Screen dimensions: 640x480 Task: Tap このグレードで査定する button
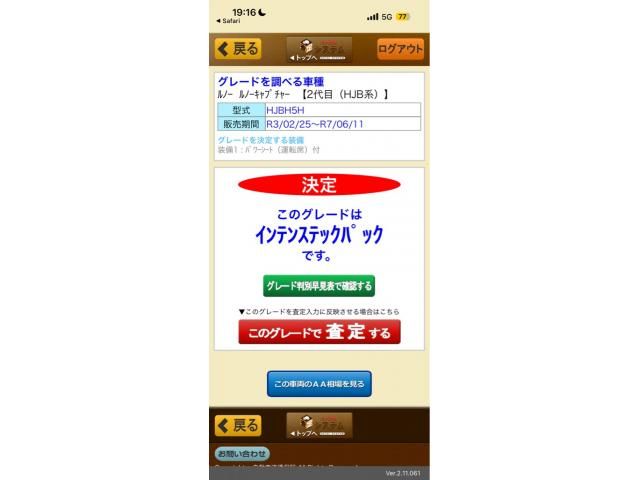tap(319, 332)
